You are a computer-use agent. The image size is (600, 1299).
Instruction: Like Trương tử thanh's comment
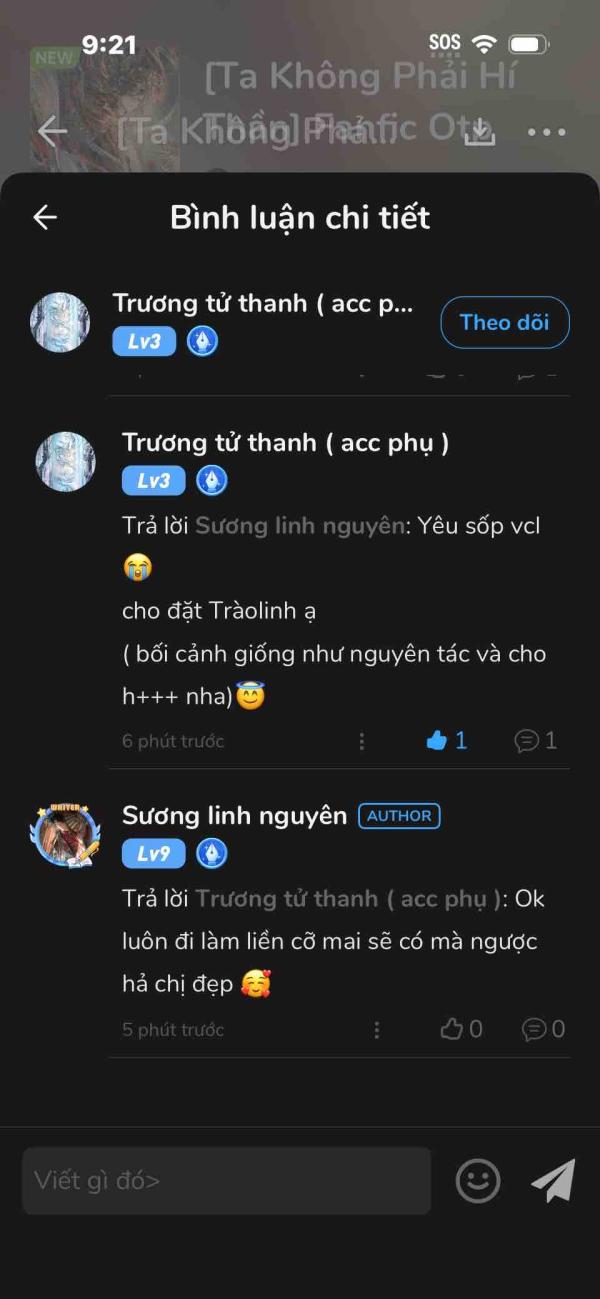coord(446,740)
